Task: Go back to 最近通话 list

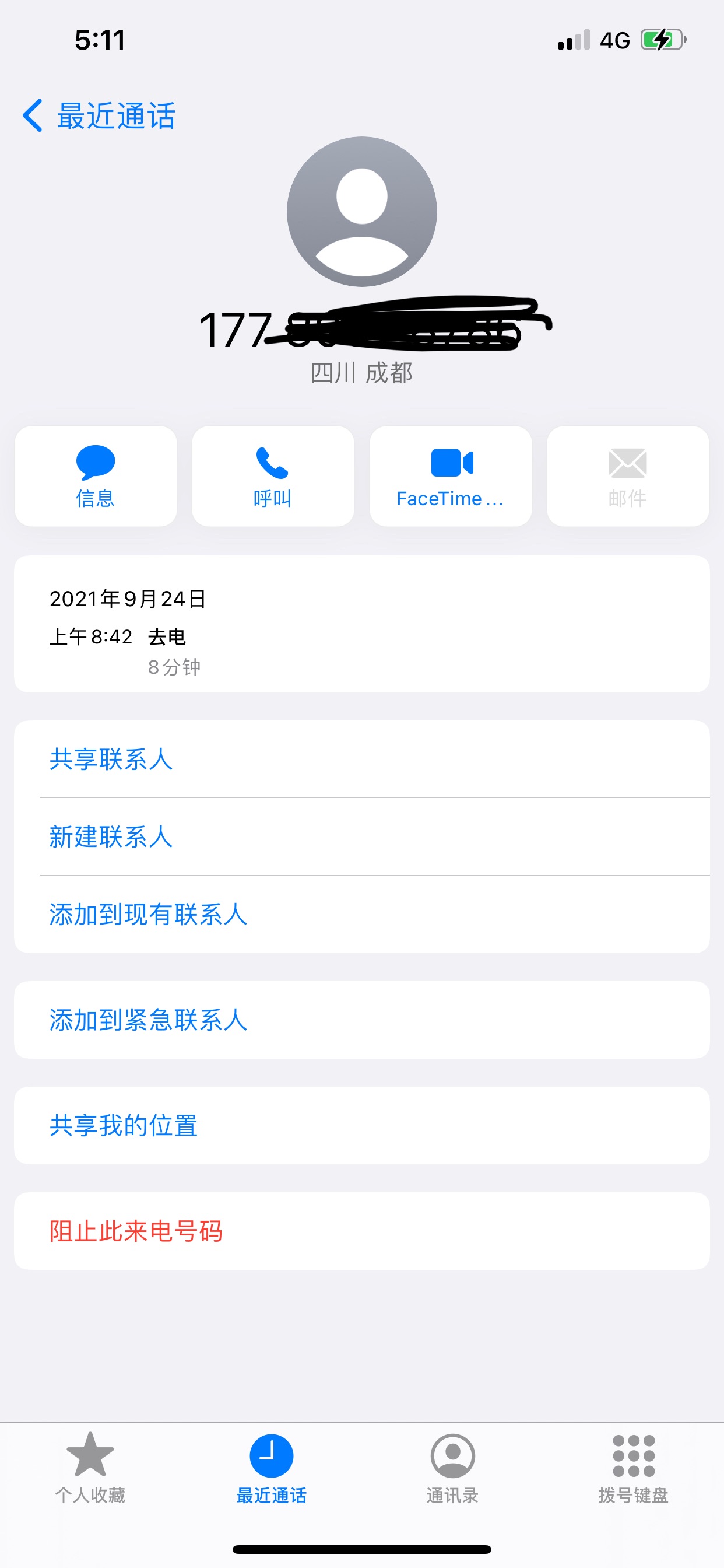Action: point(99,115)
